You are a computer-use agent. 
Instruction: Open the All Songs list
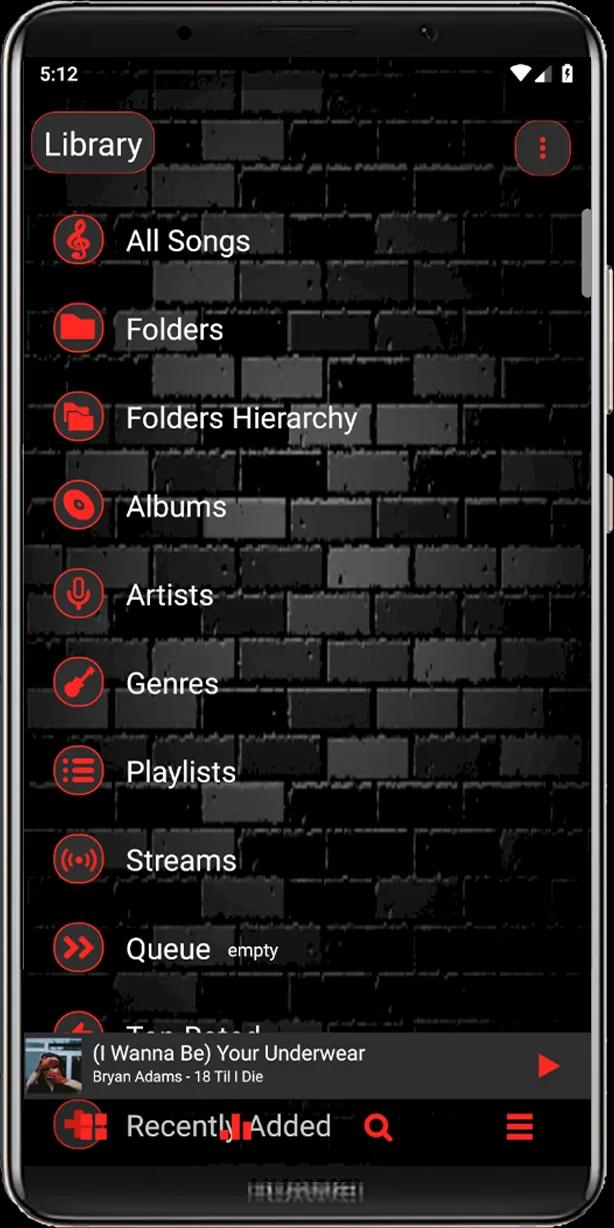188,241
